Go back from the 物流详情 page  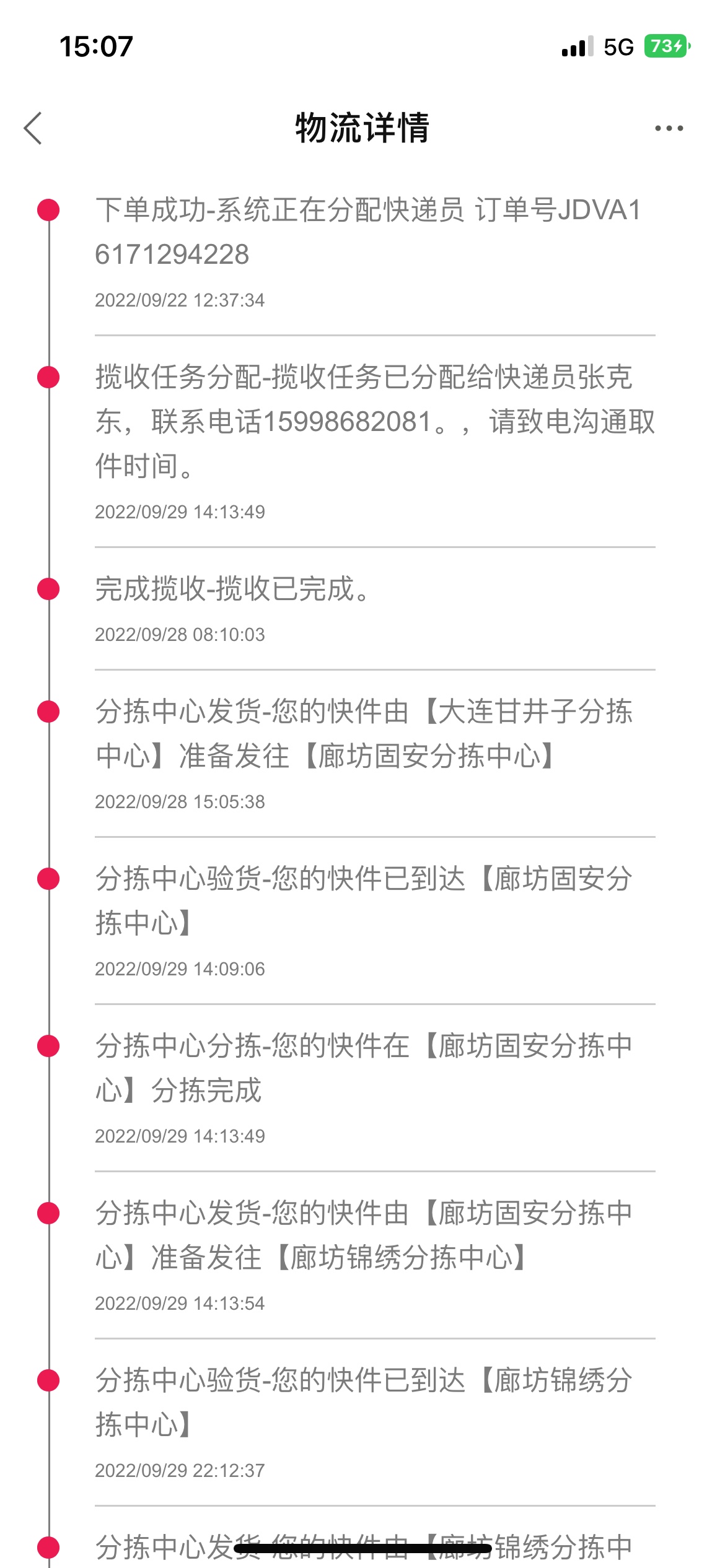pyautogui.click(x=33, y=128)
